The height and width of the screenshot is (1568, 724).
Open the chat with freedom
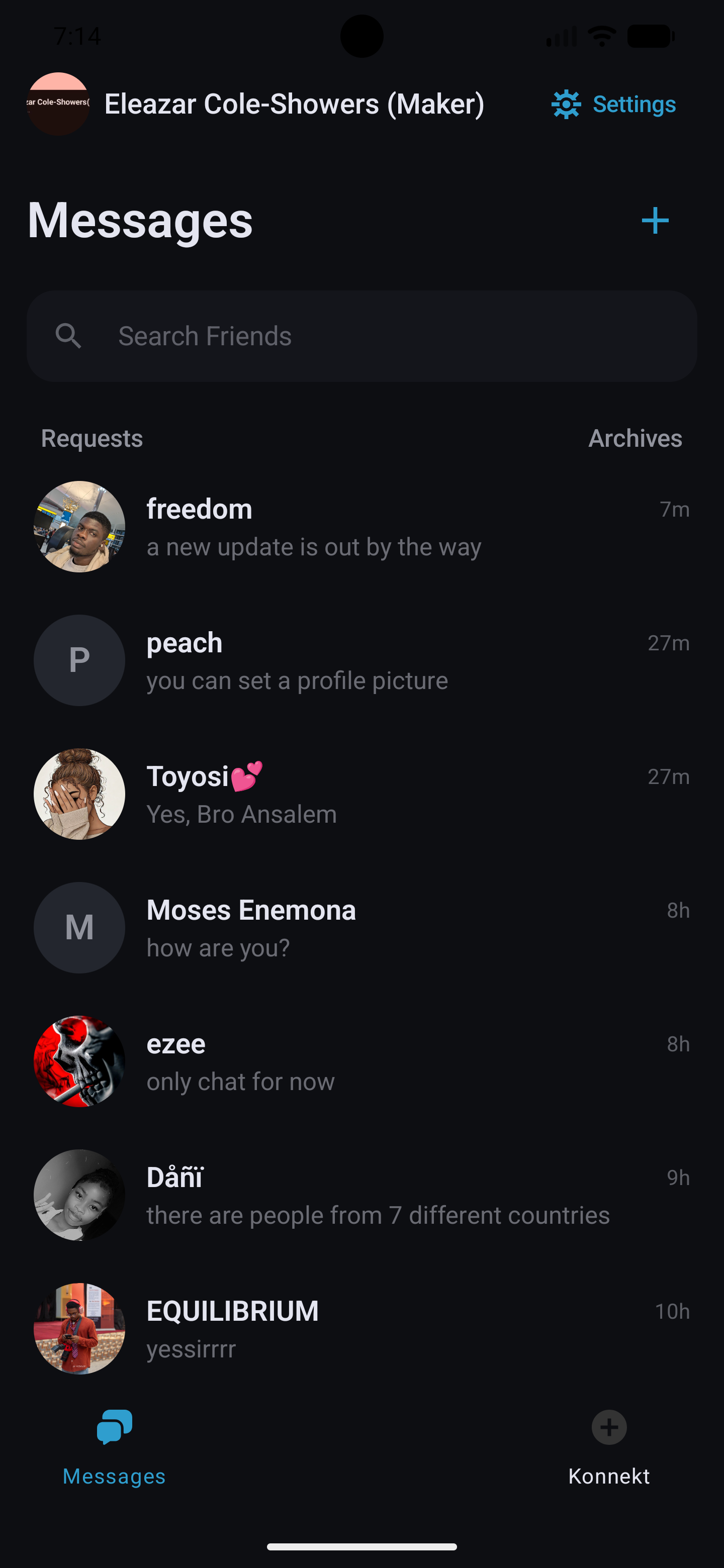pyautogui.click(x=361, y=527)
